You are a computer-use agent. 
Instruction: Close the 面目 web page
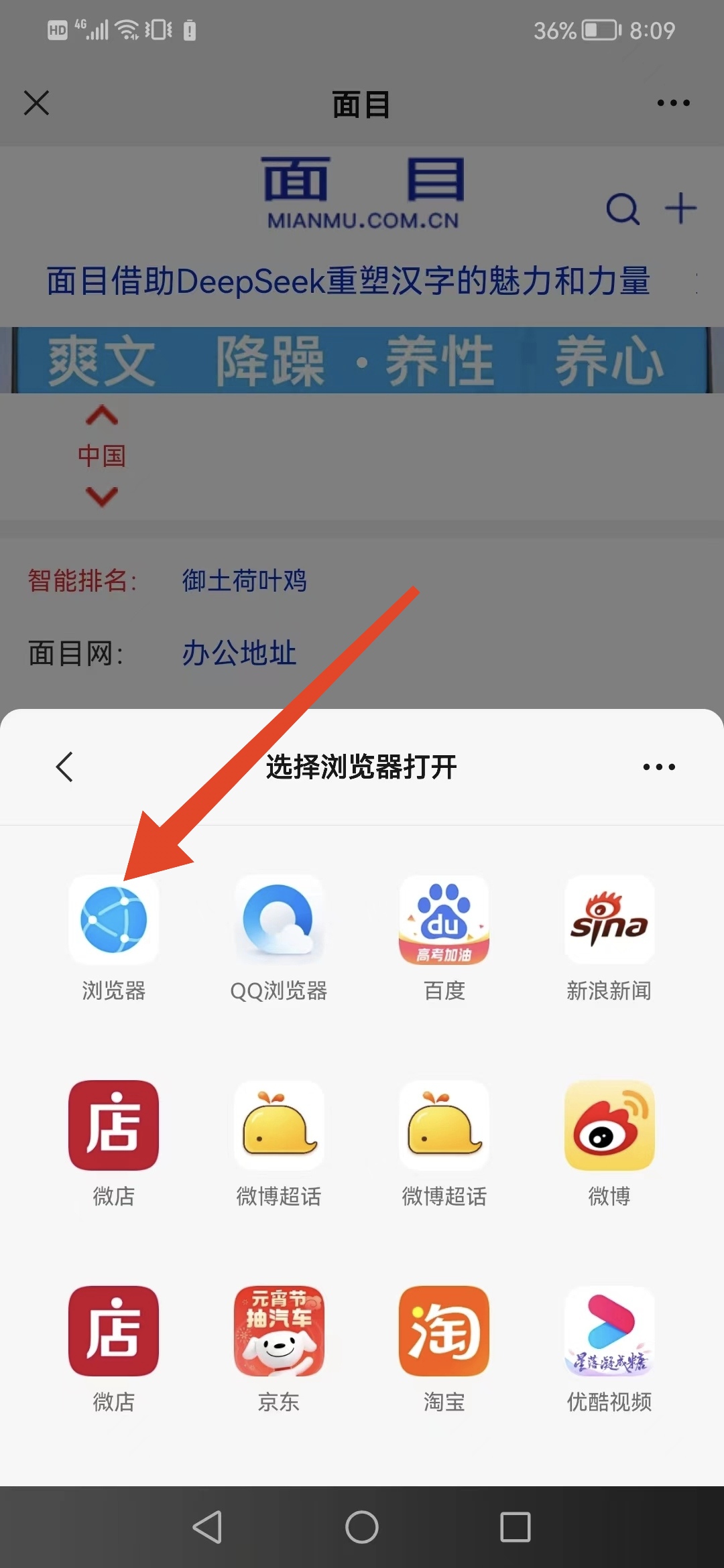pyautogui.click(x=37, y=103)
